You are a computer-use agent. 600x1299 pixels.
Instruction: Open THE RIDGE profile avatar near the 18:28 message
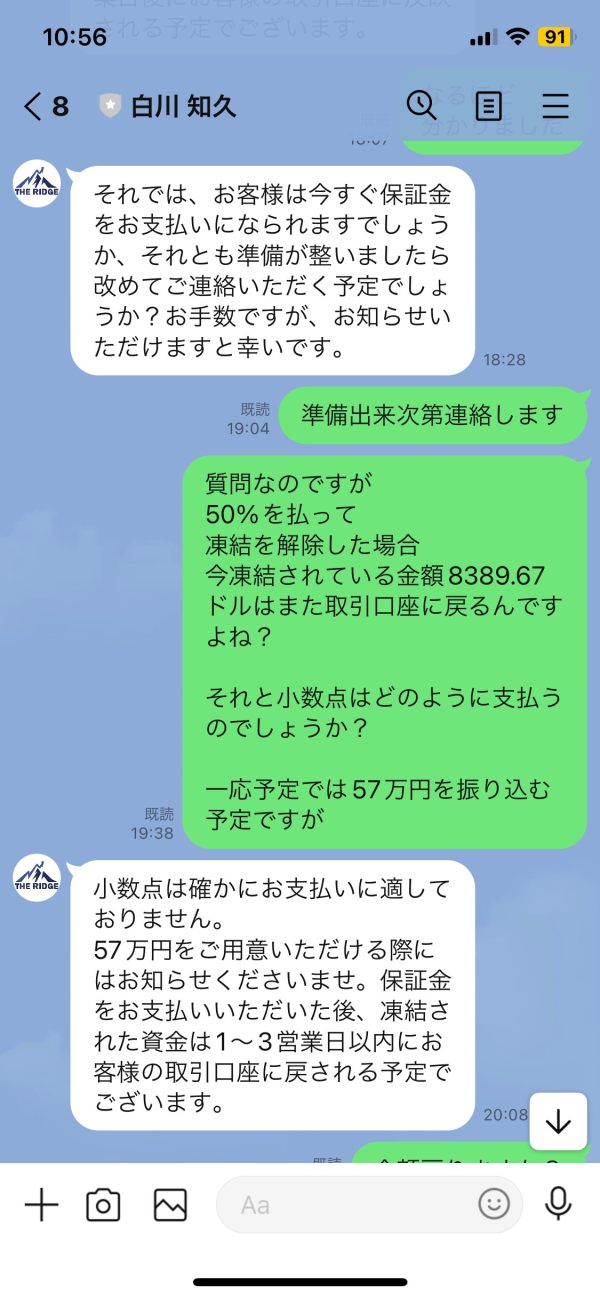click(37, 185)
